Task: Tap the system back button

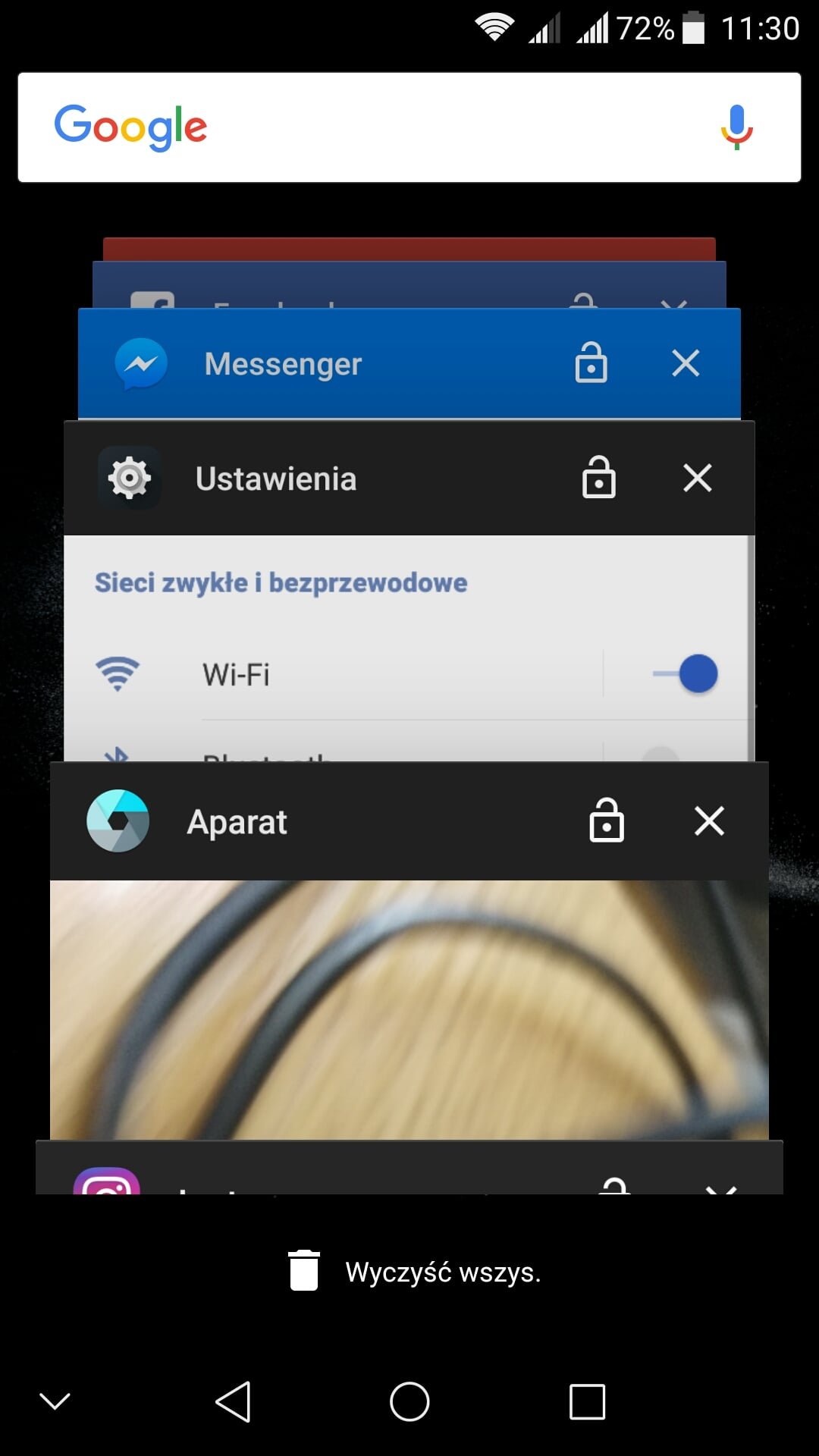Action: click(x=233, y=1401)
